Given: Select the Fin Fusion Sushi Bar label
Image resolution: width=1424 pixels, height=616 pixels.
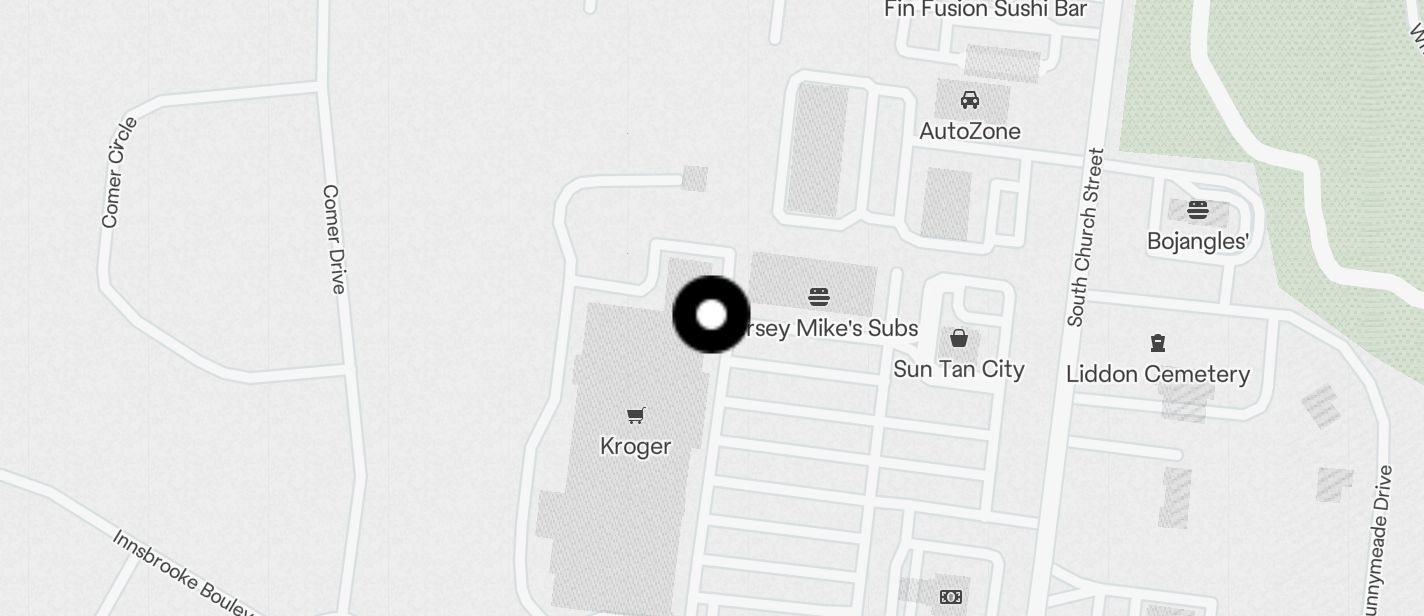Looking at the screenshot, I should point(985,10).
